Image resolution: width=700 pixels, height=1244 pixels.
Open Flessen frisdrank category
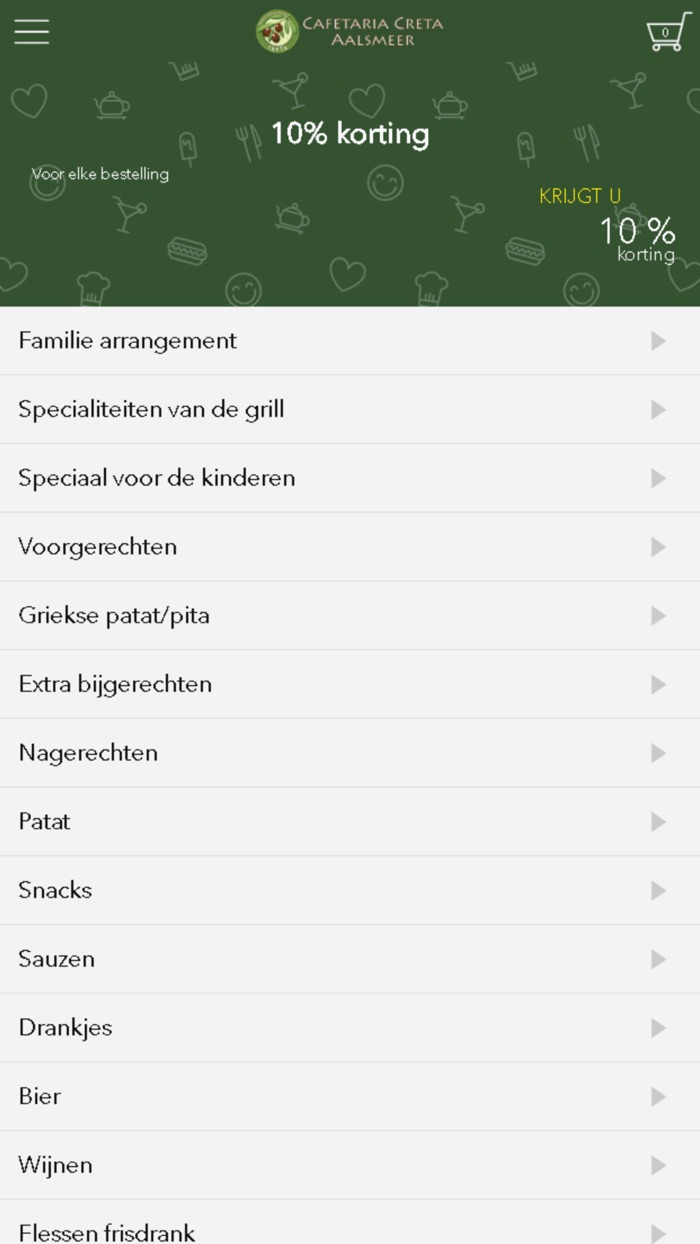(x=350, y=1222)
